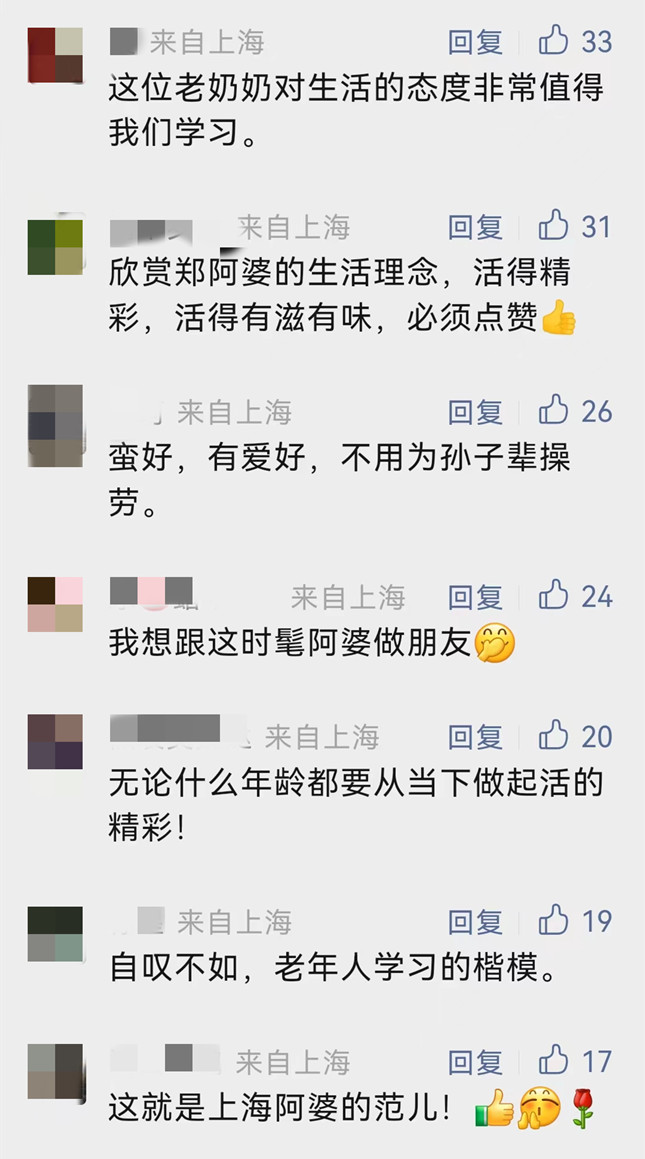This screenshot has height=1159, width=645.
Task: Like the comment with 17 likes
Action: (x=554, y=1060)
